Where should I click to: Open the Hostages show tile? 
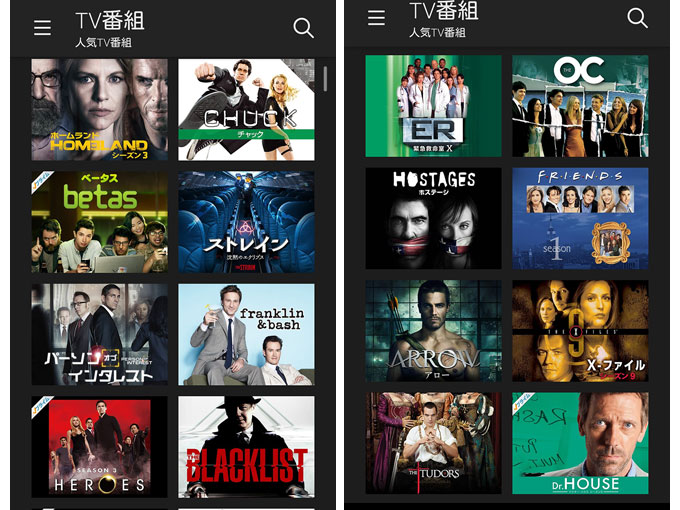point(433,218)
